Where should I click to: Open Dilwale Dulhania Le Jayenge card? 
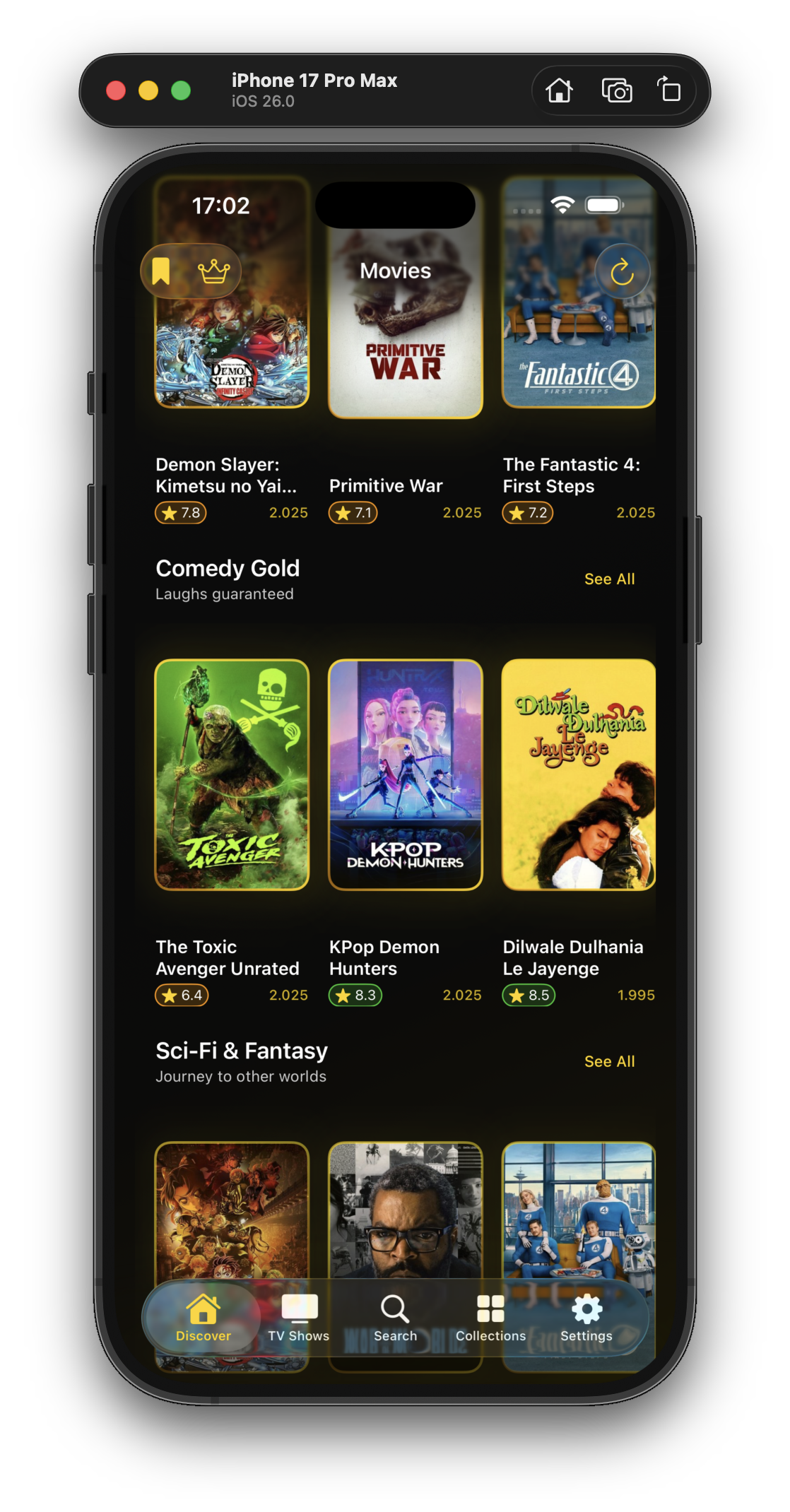[x=578, y=774]
